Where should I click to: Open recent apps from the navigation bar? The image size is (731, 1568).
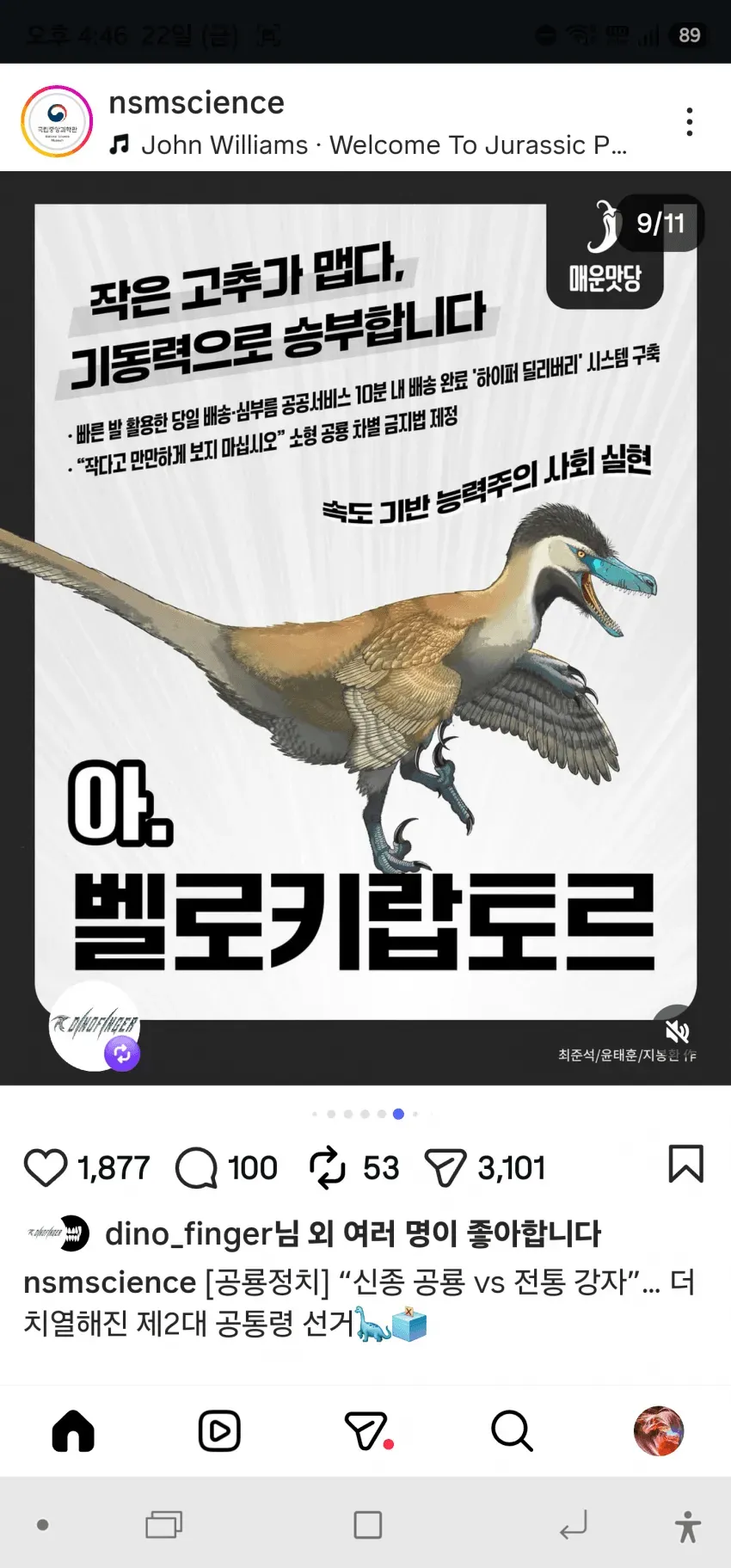163,1525
